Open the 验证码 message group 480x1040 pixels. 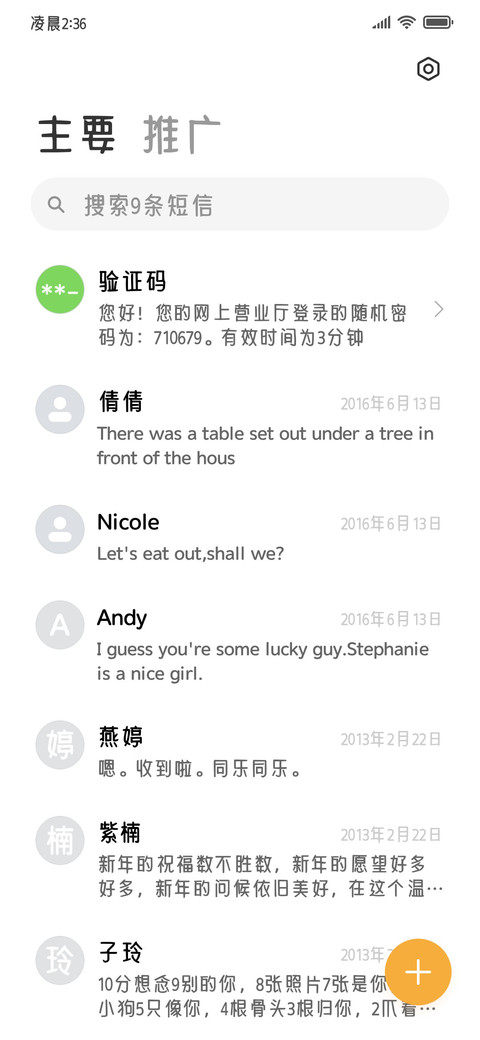(x=240, y=309)
